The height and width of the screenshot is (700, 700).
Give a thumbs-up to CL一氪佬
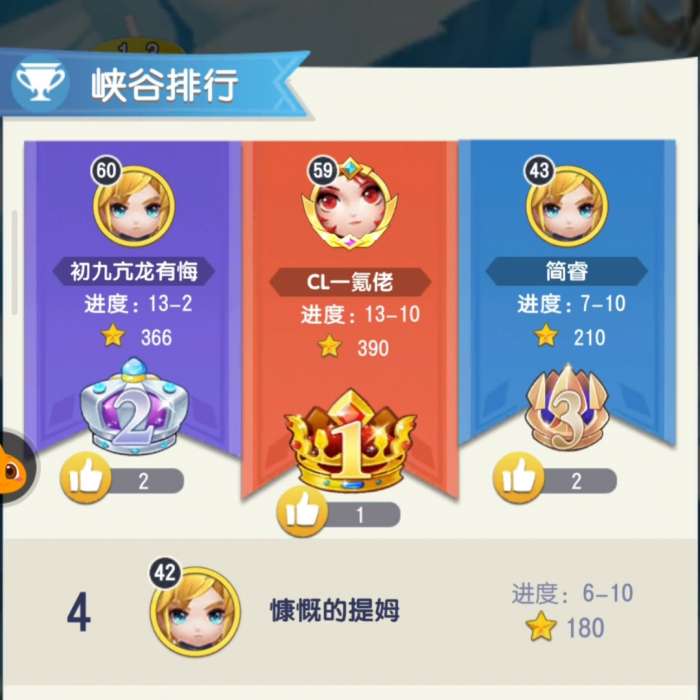click(x=301, y=514)
